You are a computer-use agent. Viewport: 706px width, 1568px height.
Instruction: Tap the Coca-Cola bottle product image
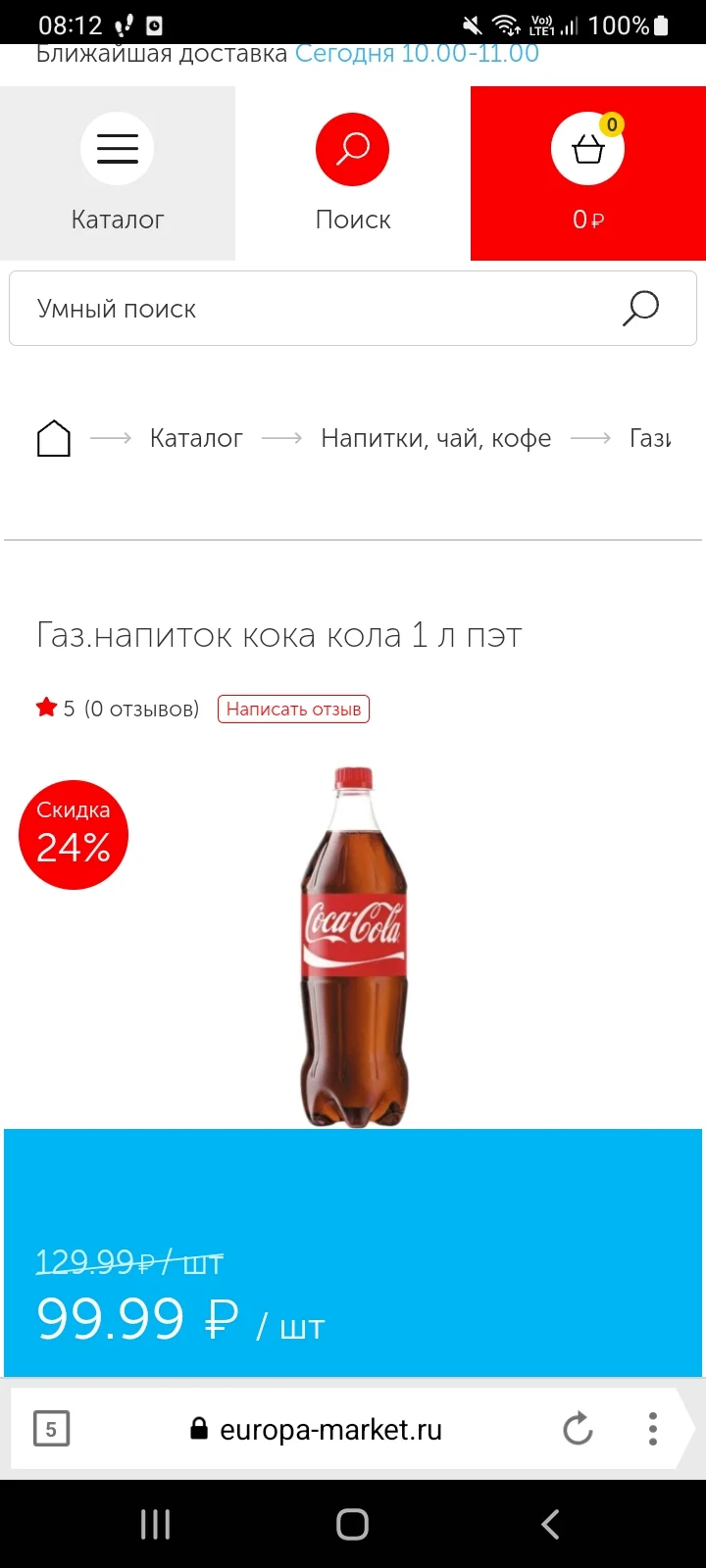(355, 941)
